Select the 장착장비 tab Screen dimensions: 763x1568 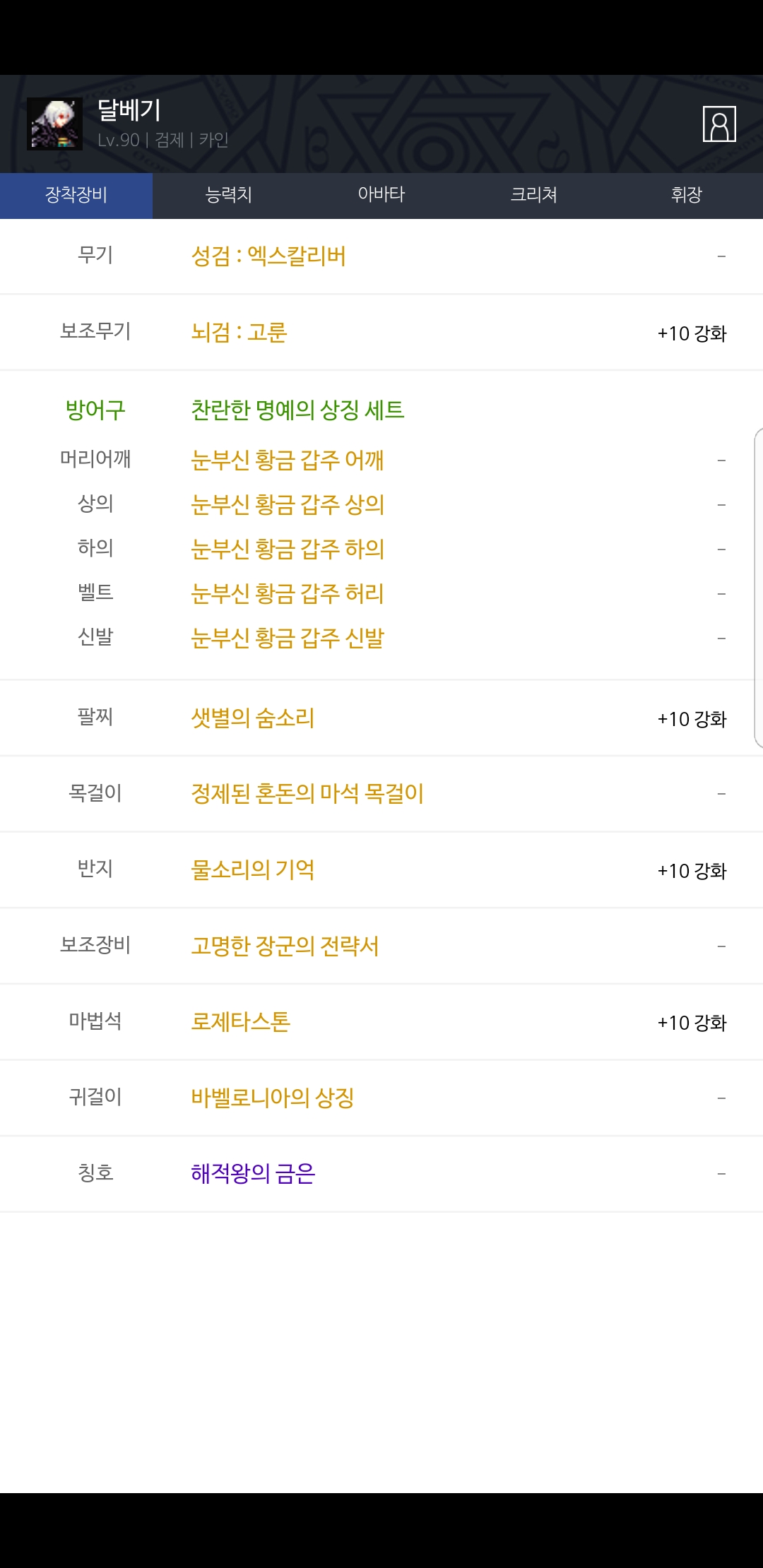click(76, 195)
